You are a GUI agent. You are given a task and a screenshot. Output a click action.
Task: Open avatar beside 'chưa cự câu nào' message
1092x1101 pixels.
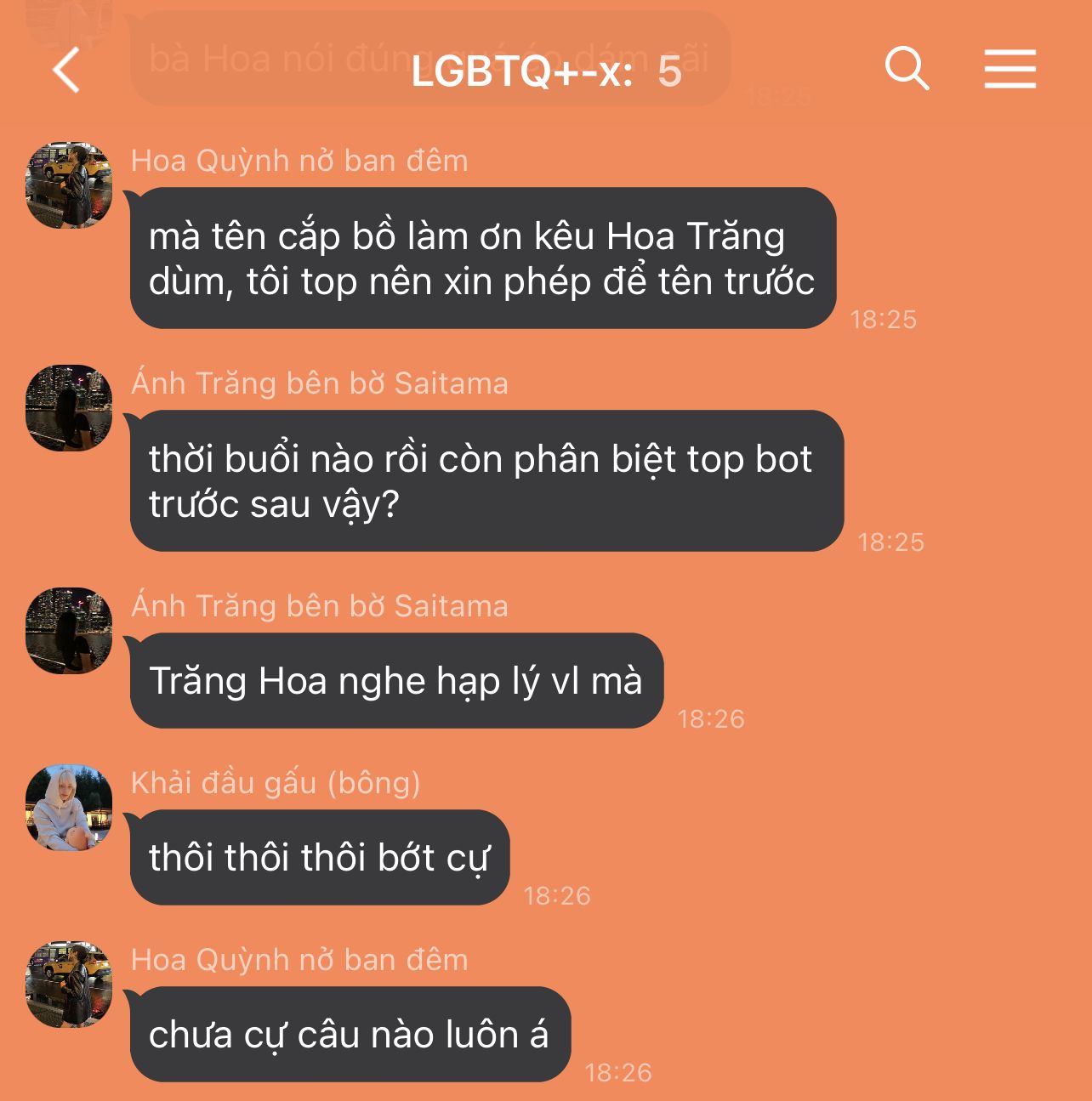69,985
